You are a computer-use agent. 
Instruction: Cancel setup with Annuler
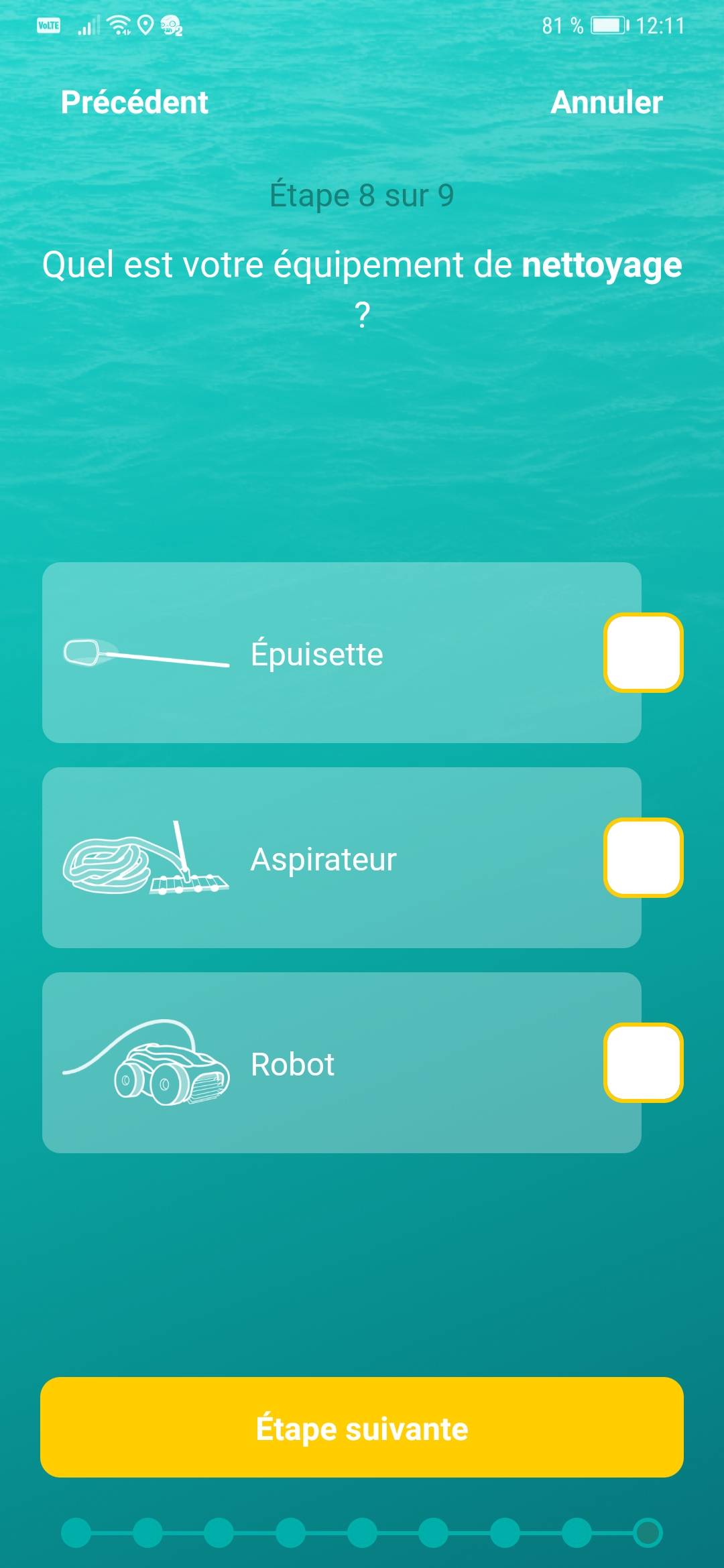(x=606, y=103)
